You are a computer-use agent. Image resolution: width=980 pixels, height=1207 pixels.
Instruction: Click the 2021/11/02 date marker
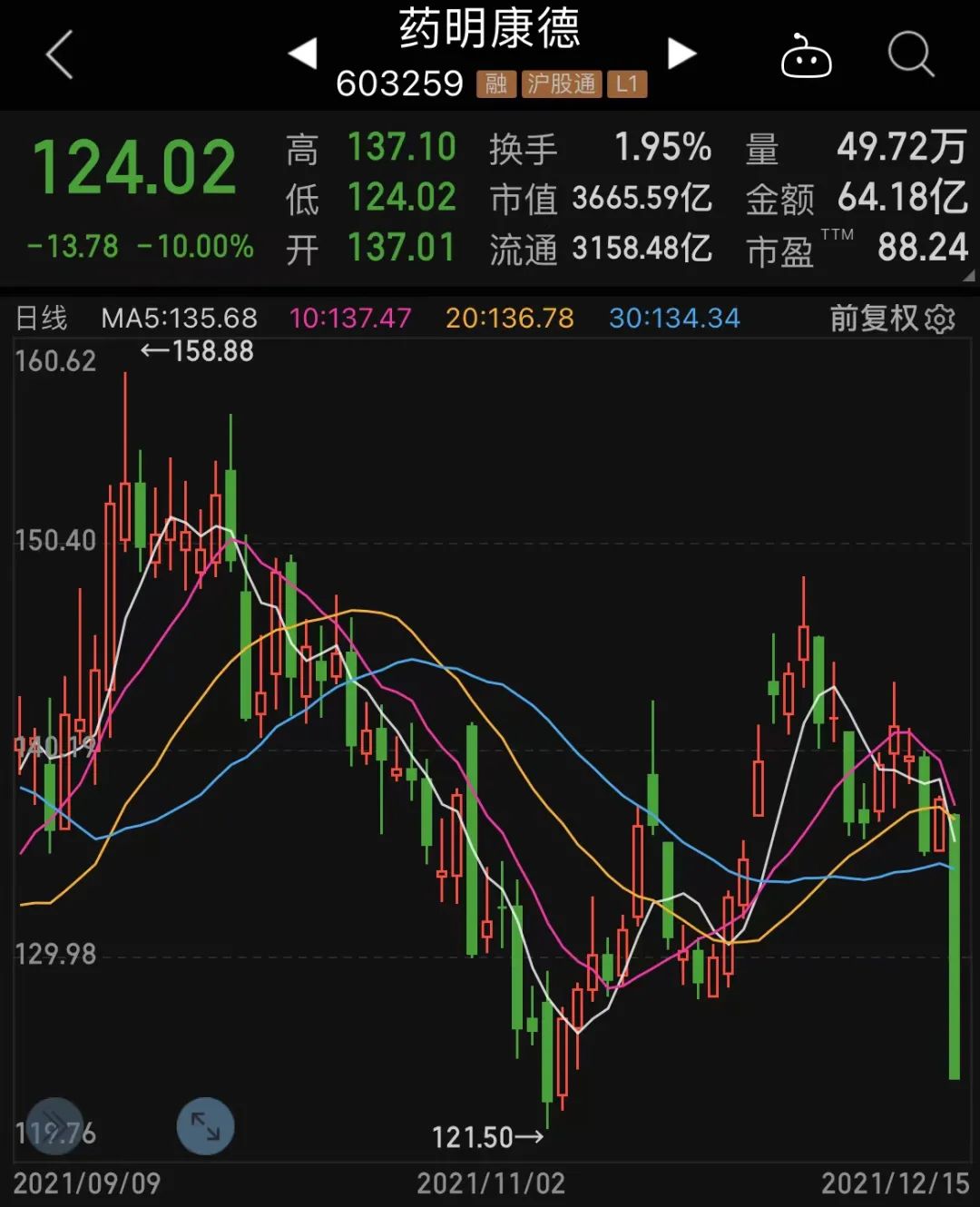click(490, 1182)
